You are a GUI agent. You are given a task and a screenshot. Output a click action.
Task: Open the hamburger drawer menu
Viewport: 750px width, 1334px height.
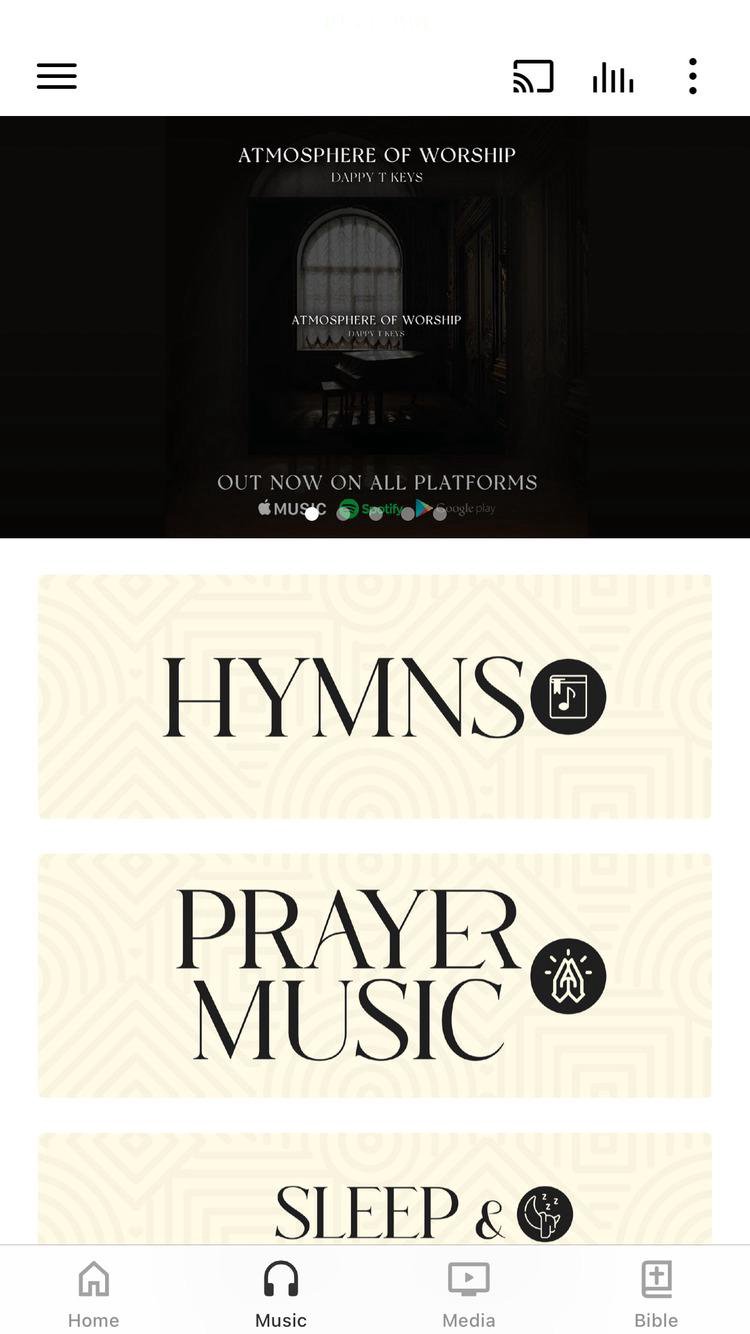click(x=57, y=76)
